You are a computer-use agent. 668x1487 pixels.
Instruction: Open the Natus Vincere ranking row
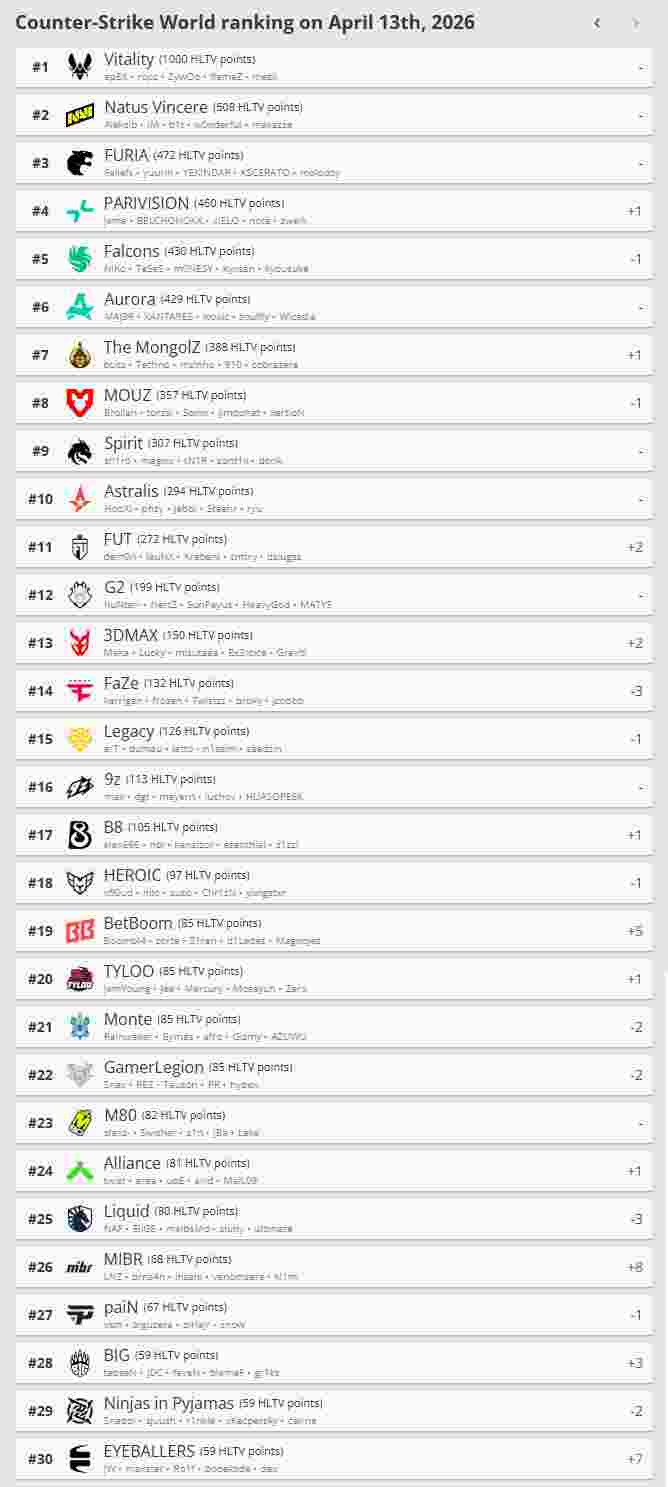pyautogui.click(x=333, y=115)
